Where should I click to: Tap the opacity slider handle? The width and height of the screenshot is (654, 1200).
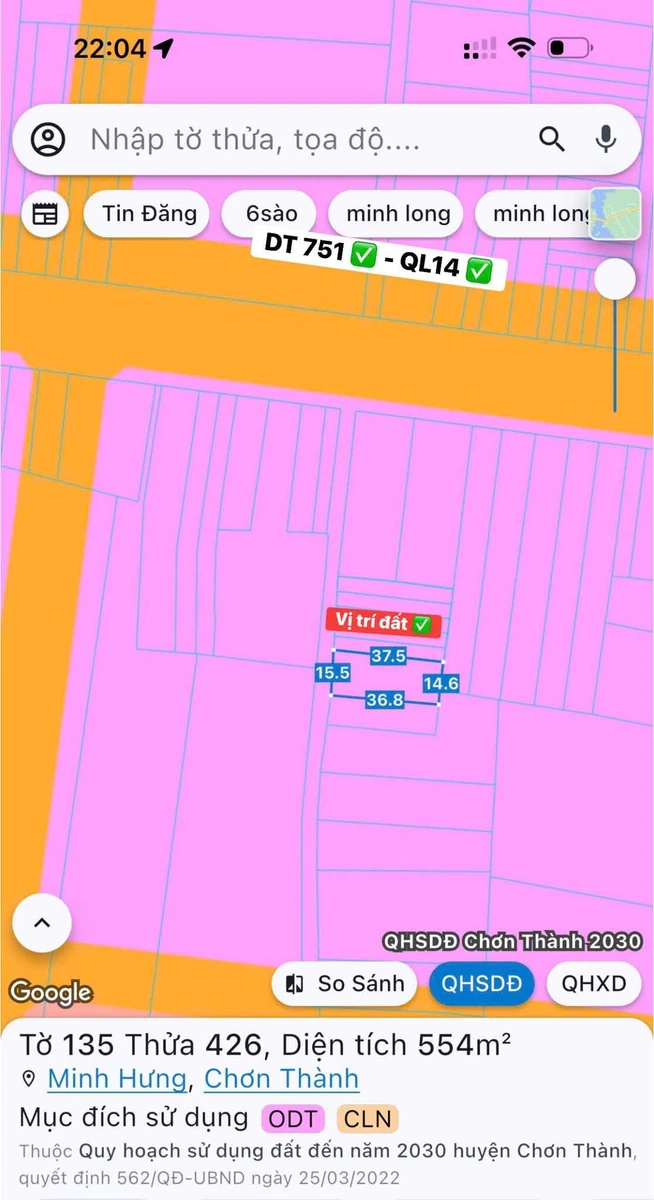click(x=615, y=279)
